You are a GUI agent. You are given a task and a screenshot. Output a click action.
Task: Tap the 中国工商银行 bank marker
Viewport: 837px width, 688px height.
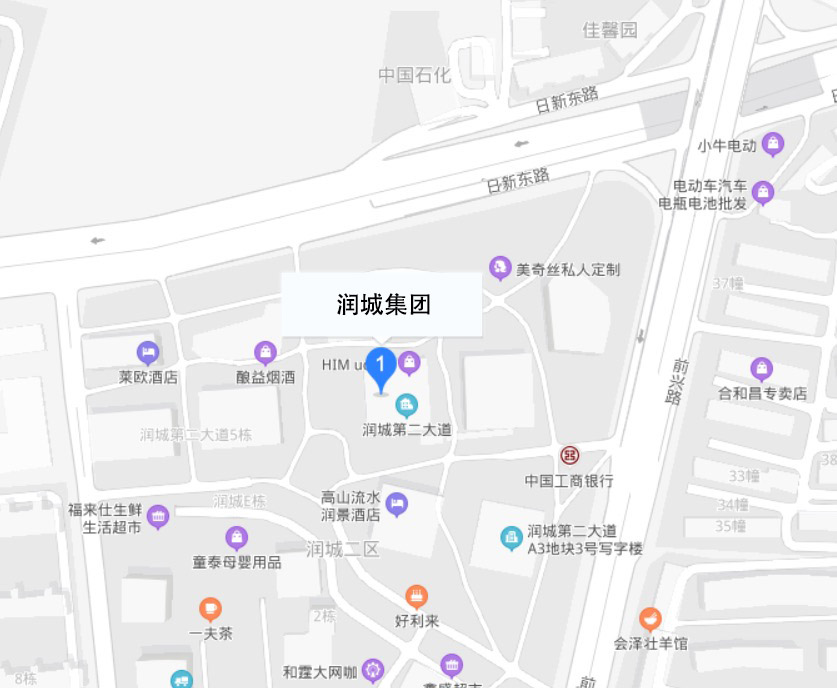[x=569, y=455]
